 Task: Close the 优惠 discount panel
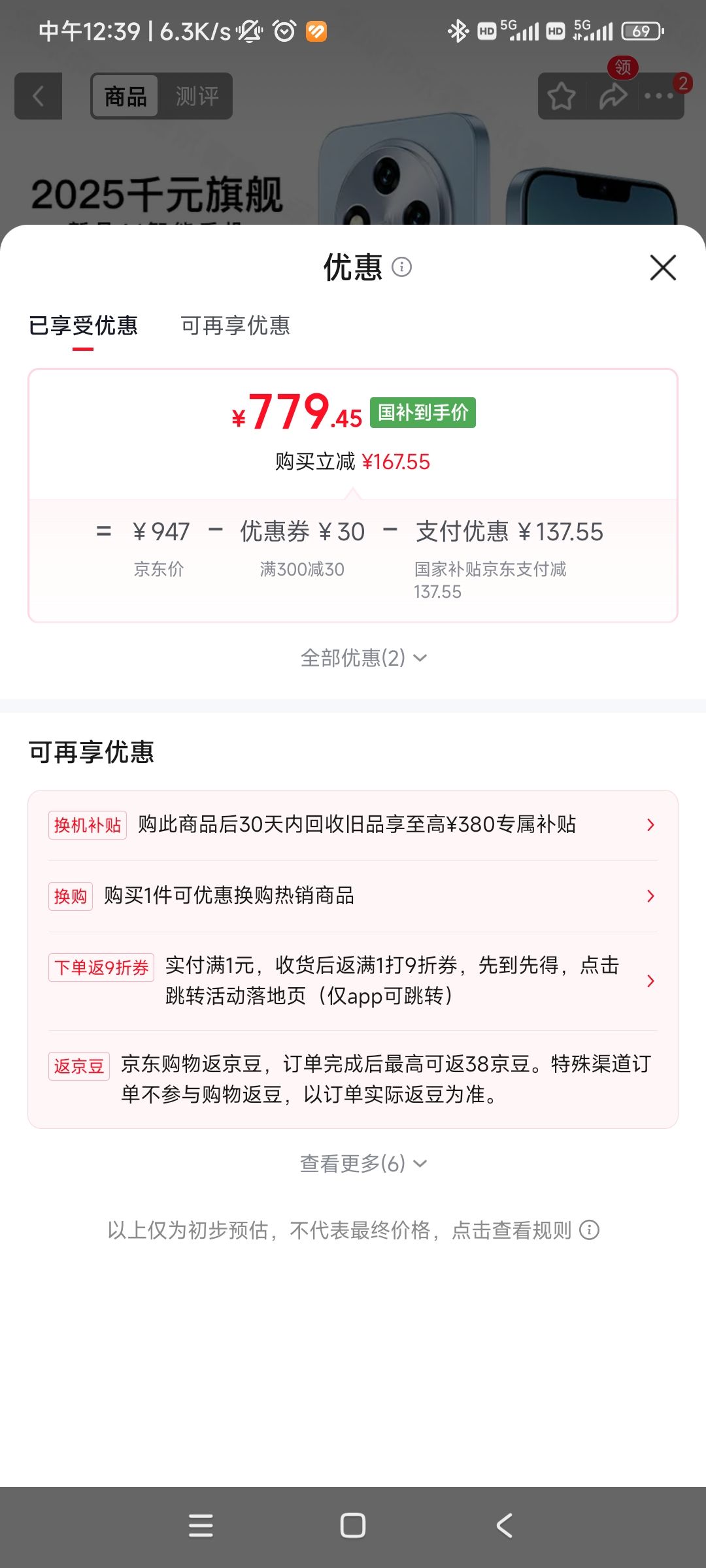(663, 267)
